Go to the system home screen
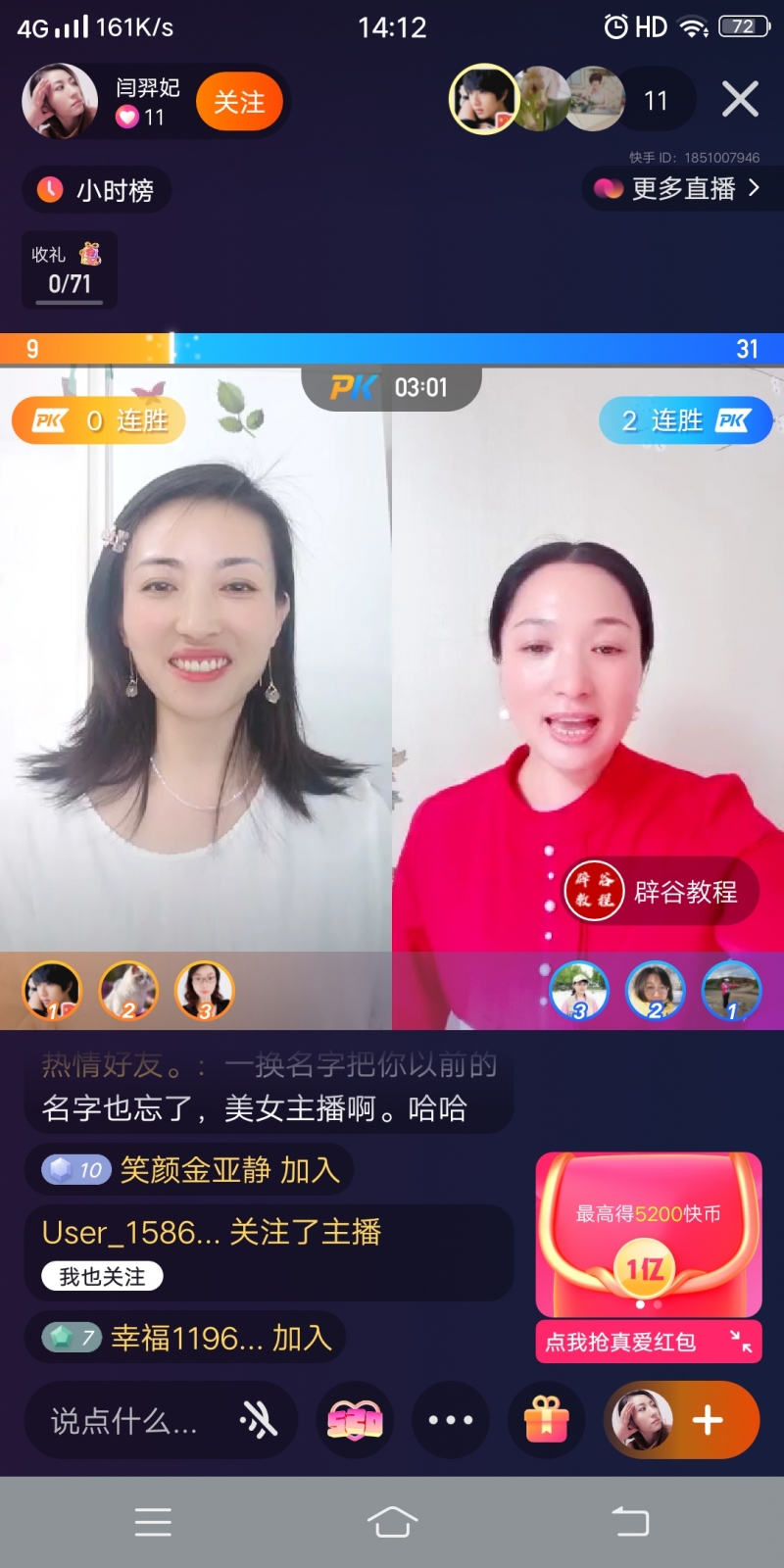784x1568 pixels. tap(392, 1522)
